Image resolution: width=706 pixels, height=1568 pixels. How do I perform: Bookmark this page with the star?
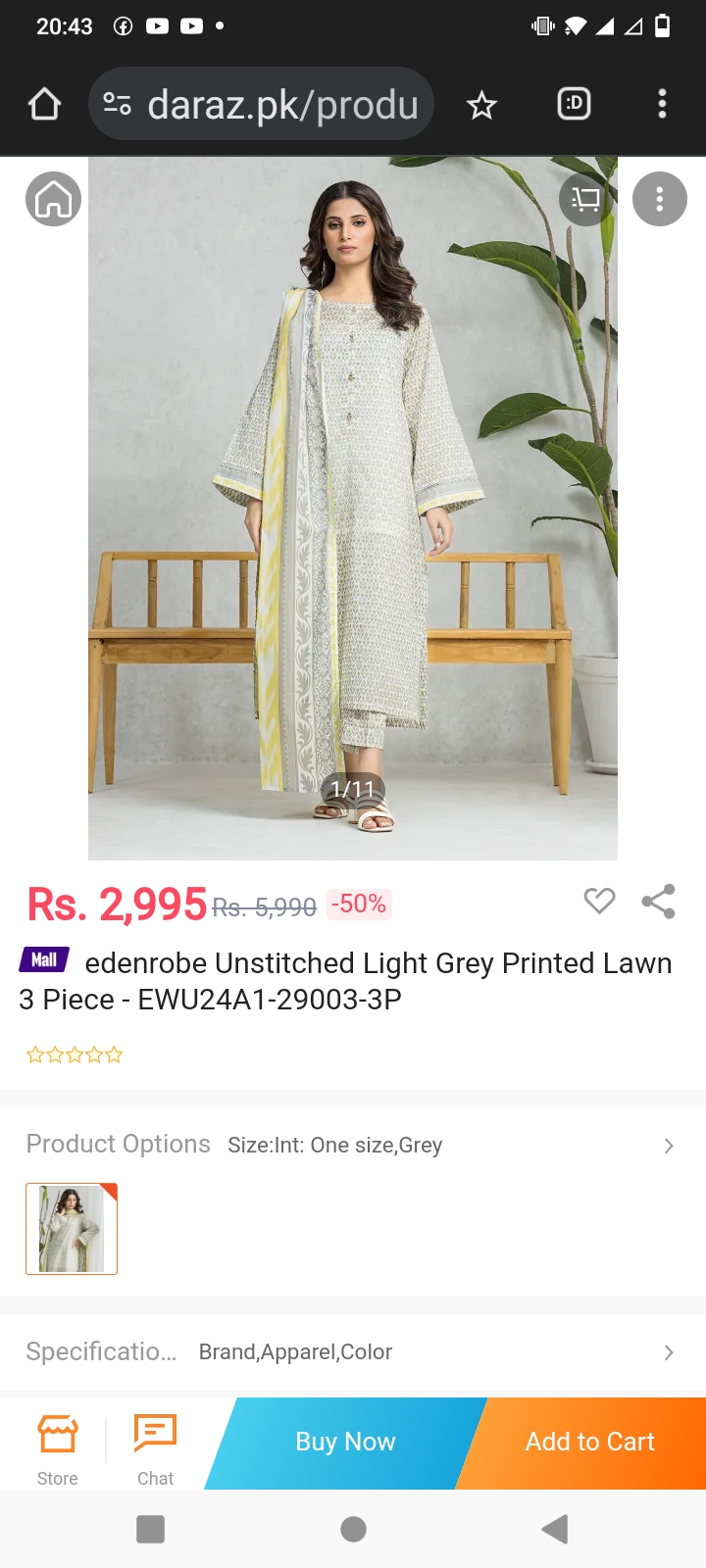pos(480,104)
